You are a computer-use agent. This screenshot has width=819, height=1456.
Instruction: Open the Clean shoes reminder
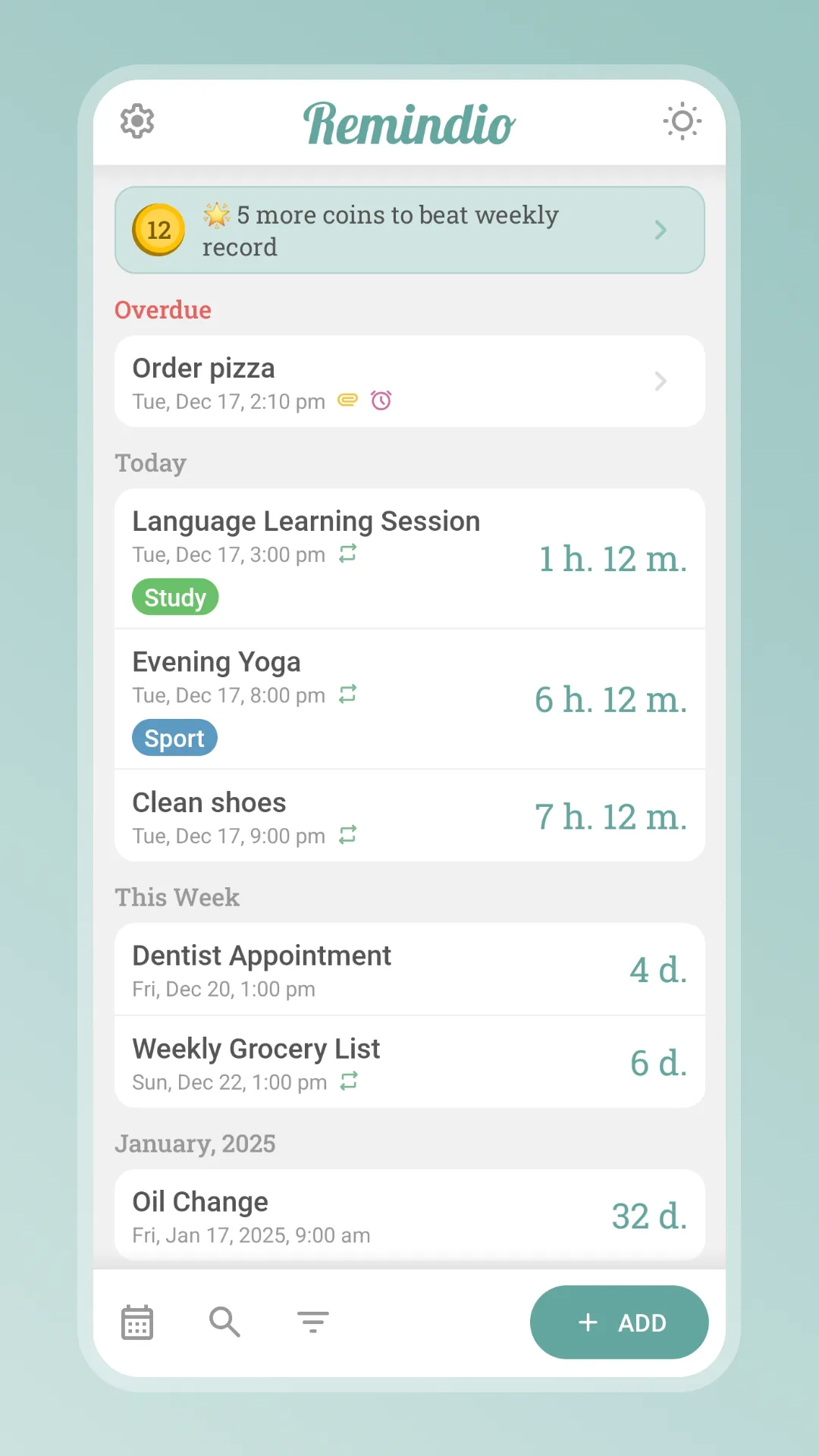pos(409,817)
